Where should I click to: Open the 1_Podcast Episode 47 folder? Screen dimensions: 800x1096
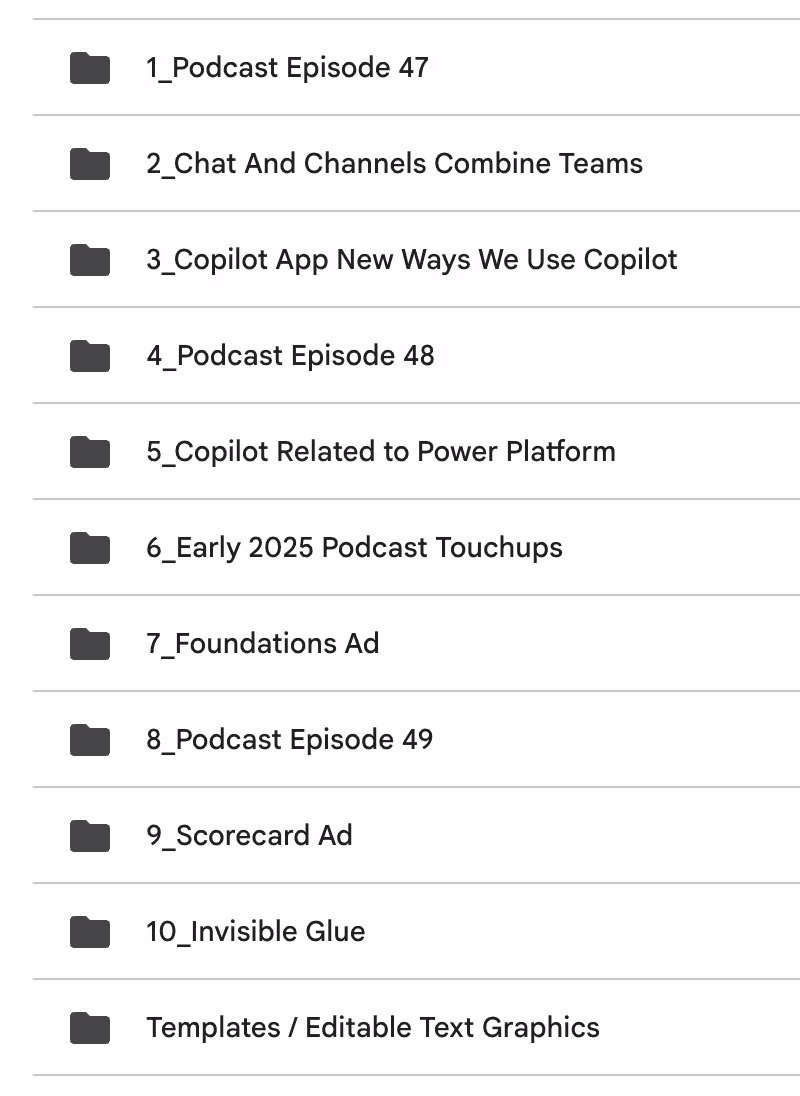[x=287, y=67]
